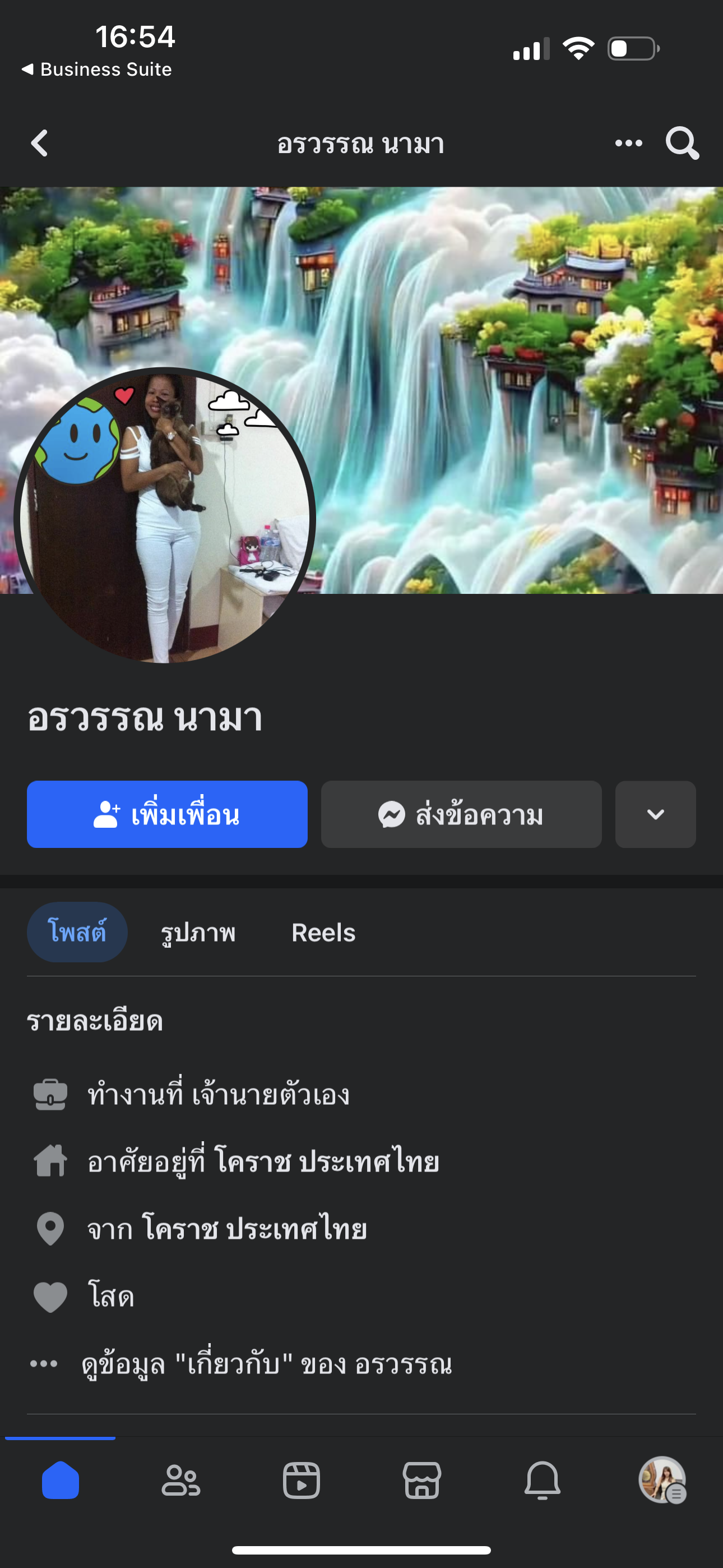Go to the Home feed tab
723x1568 pixels.
[x=61, y=1480]
